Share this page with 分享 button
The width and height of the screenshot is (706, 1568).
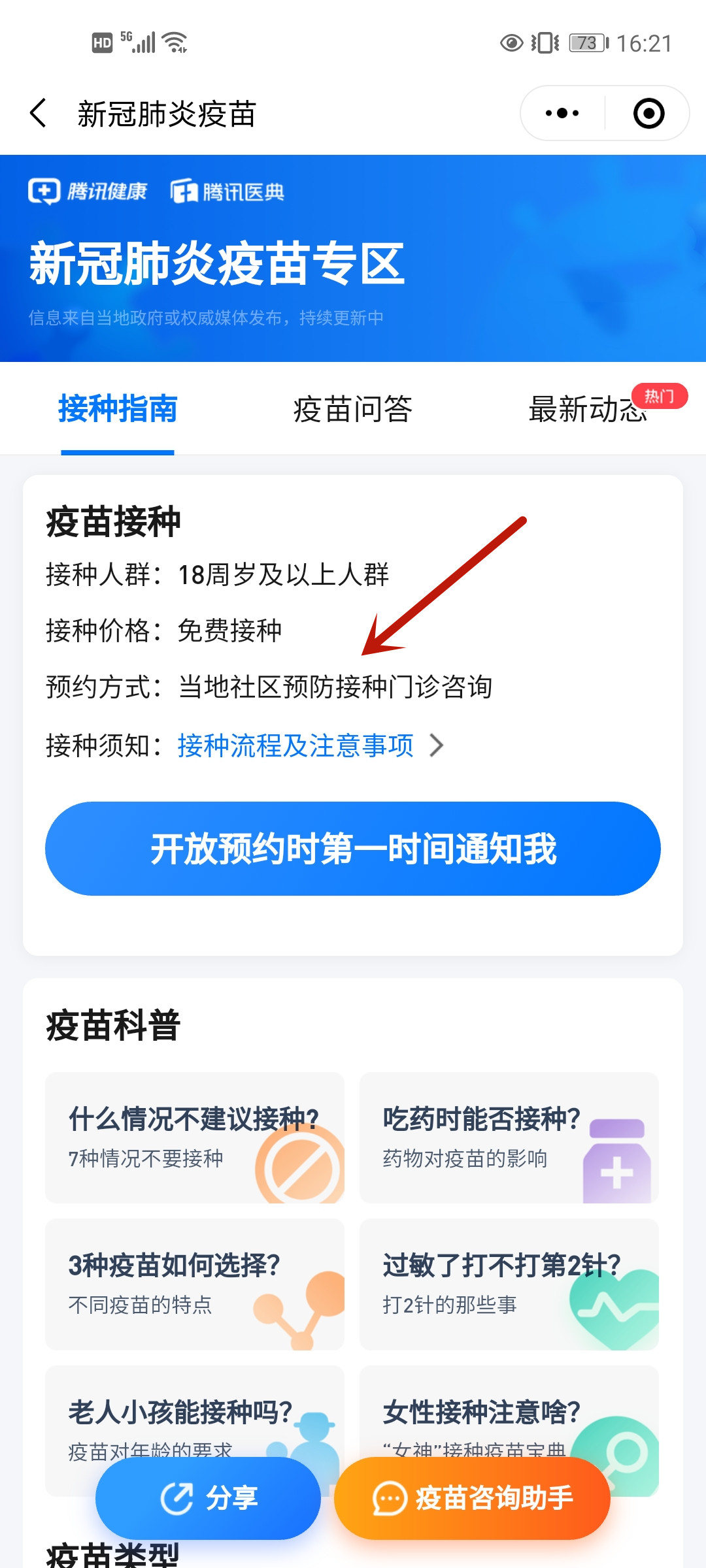point(208,1498)
